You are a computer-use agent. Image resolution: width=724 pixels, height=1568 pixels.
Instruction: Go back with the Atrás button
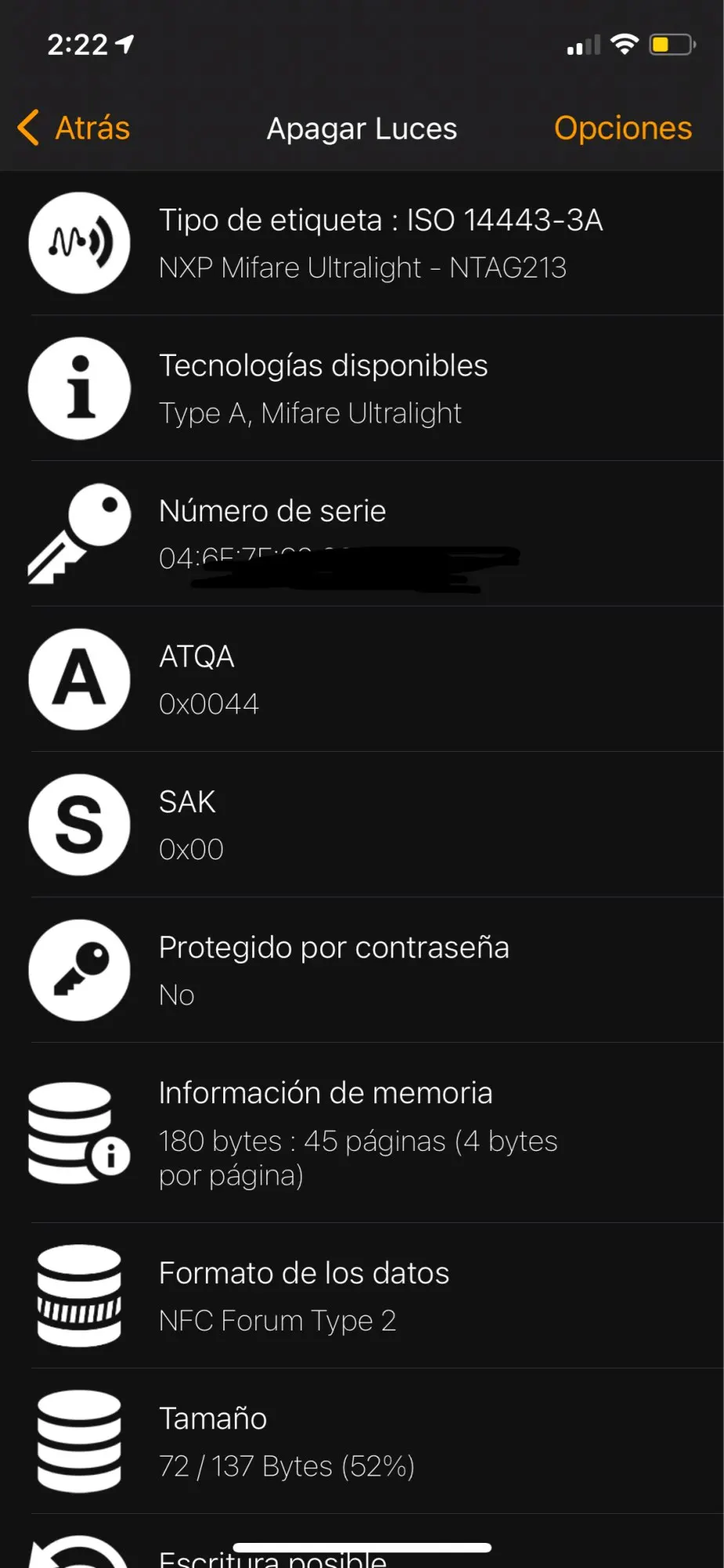click(x=75, y=128)
